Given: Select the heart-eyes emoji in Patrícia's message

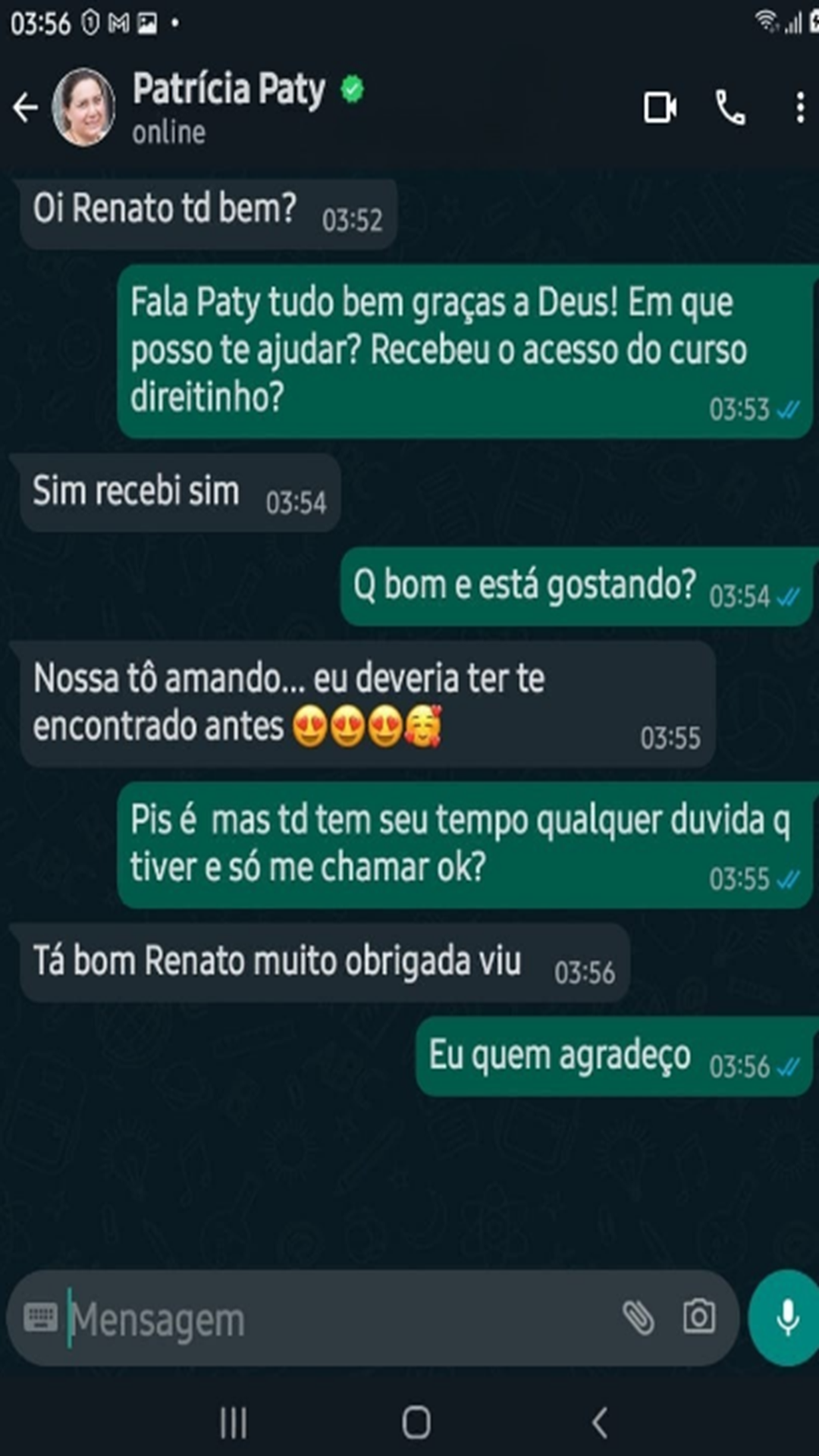Looking at the screenshot, I should click(311, 726).
